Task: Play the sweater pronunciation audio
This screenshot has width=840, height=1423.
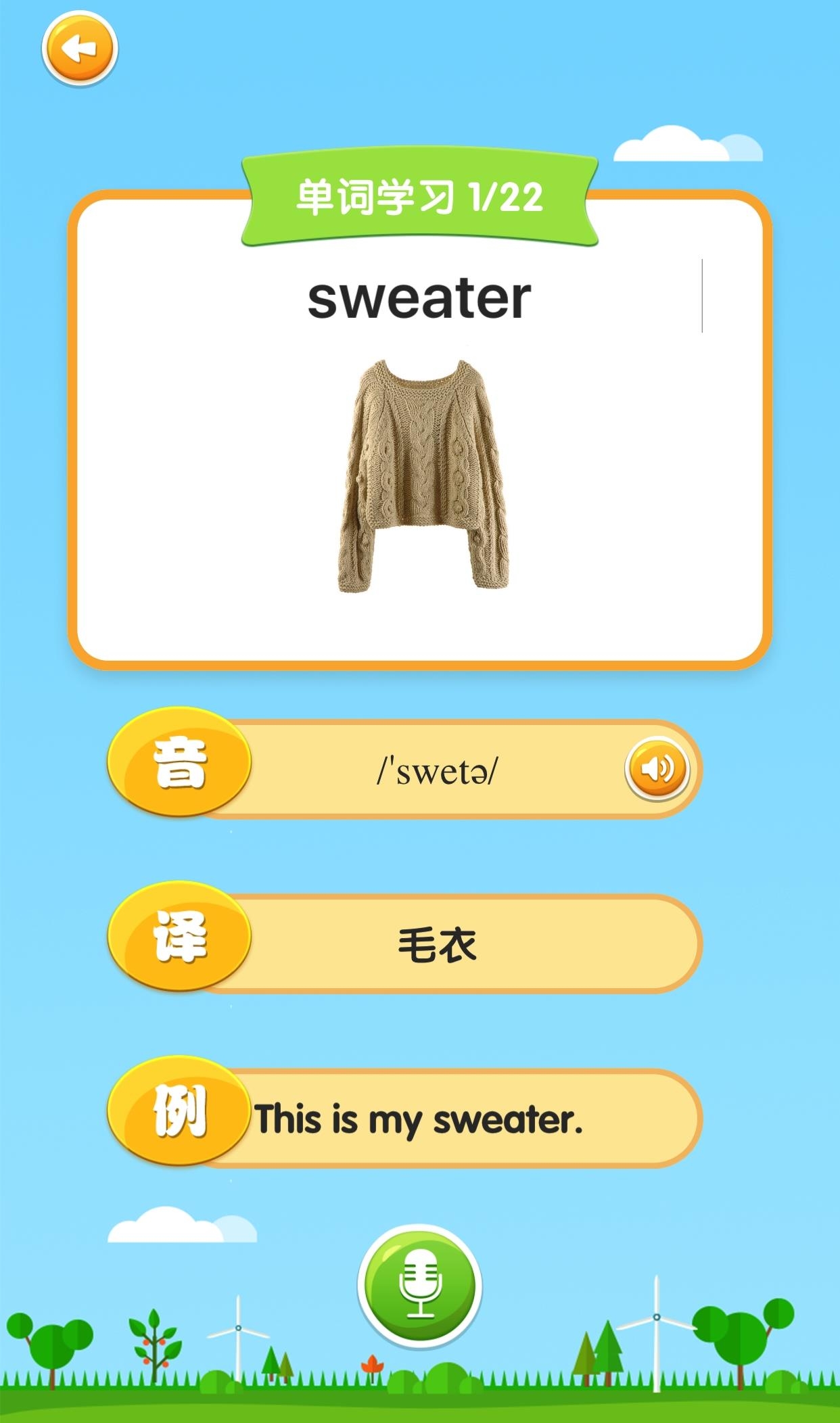Action: tap(657, 769)
